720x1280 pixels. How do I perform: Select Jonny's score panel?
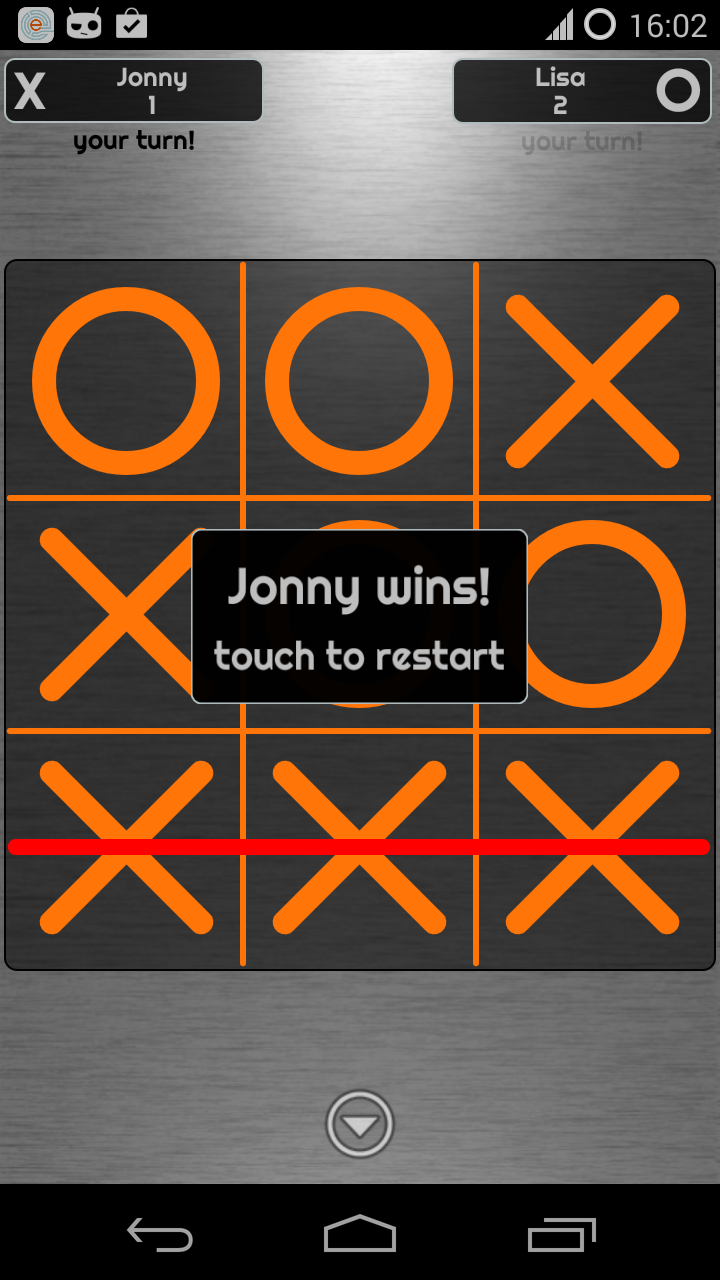133,90
